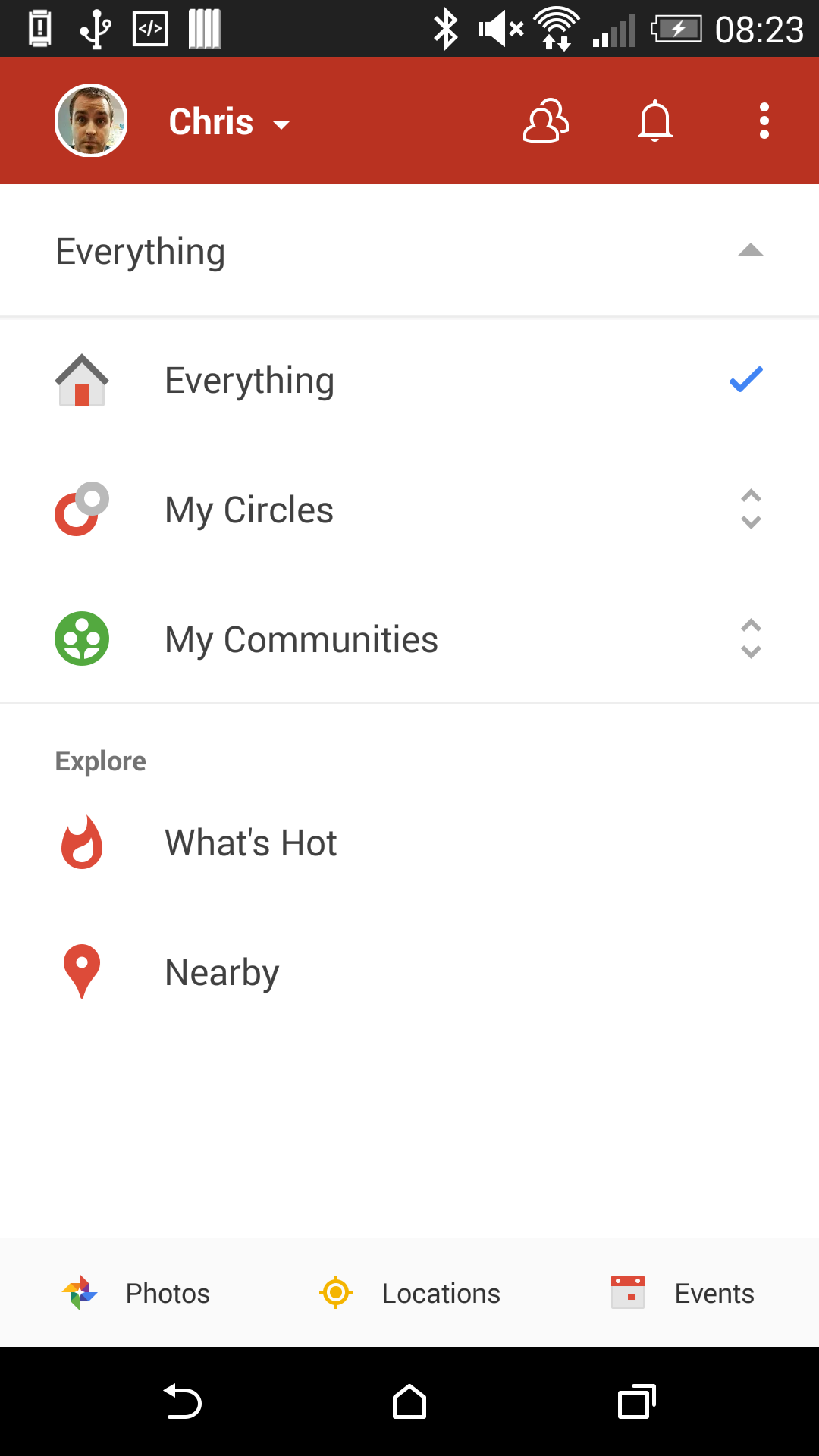Go to Photos
819x1456 pixels.
[x=136, y=1293]
